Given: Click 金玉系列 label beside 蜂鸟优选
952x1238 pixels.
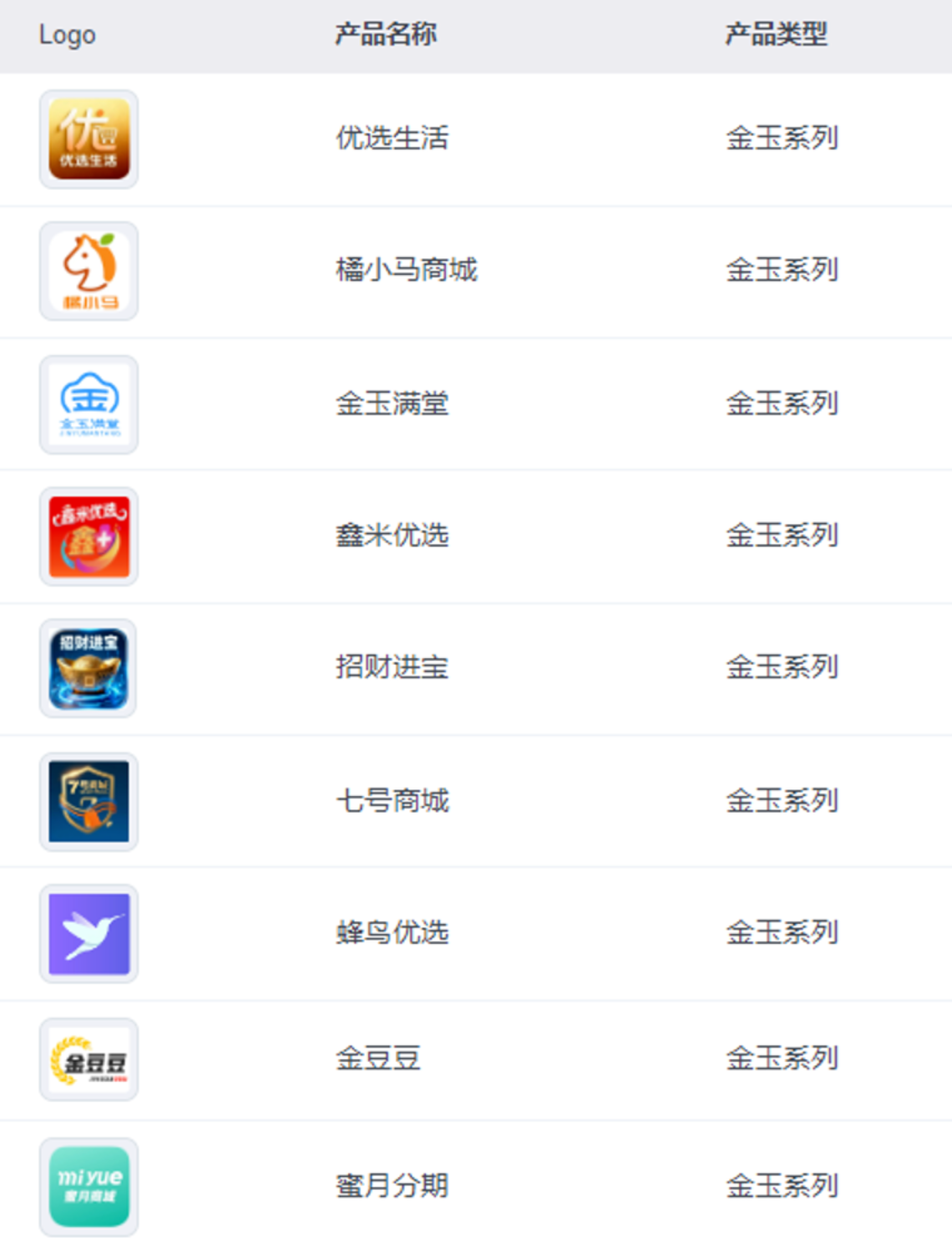Looking at the screenshot, I should (782, 932).
